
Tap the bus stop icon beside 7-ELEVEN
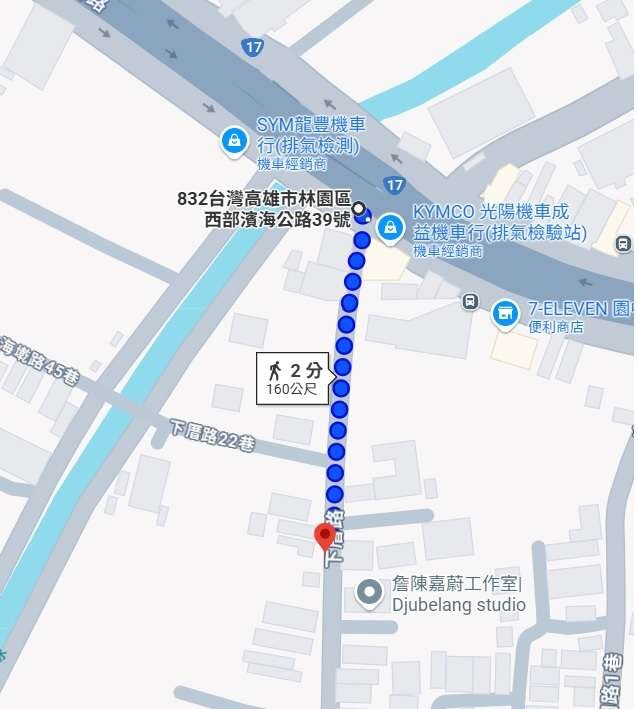click(469, 301)
